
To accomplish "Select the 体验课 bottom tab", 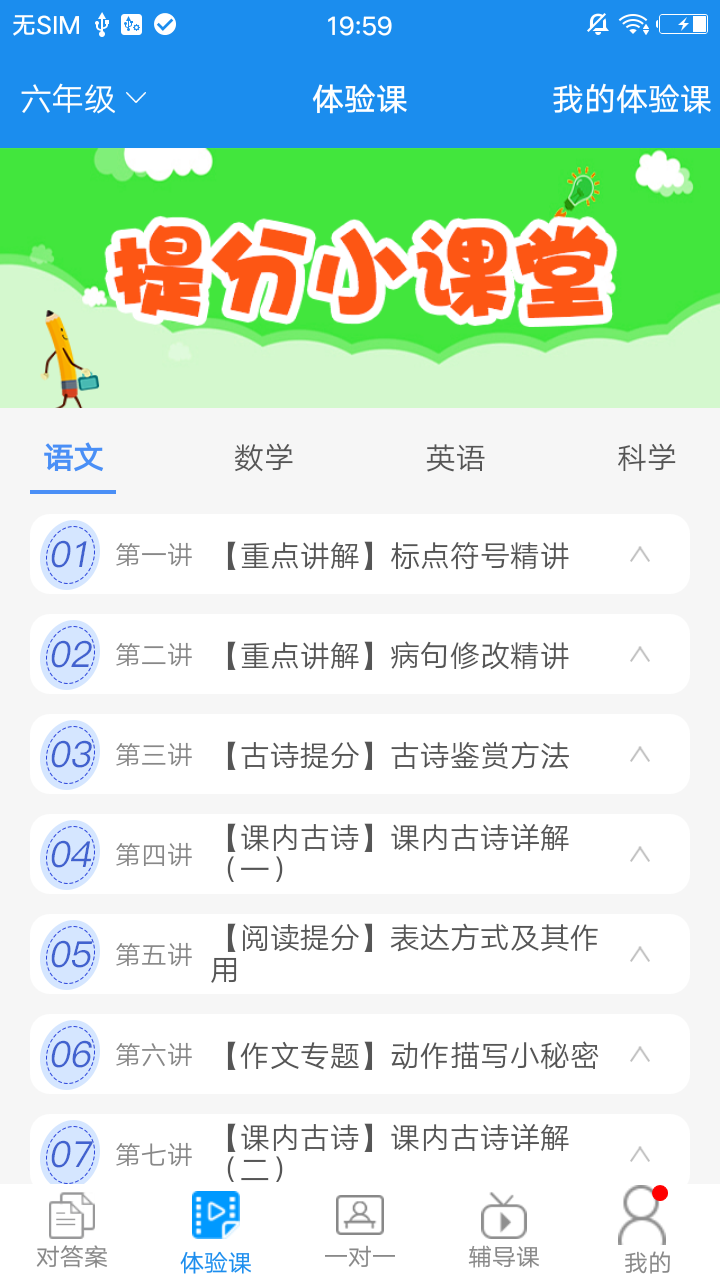I will [x=216, y=1232].
